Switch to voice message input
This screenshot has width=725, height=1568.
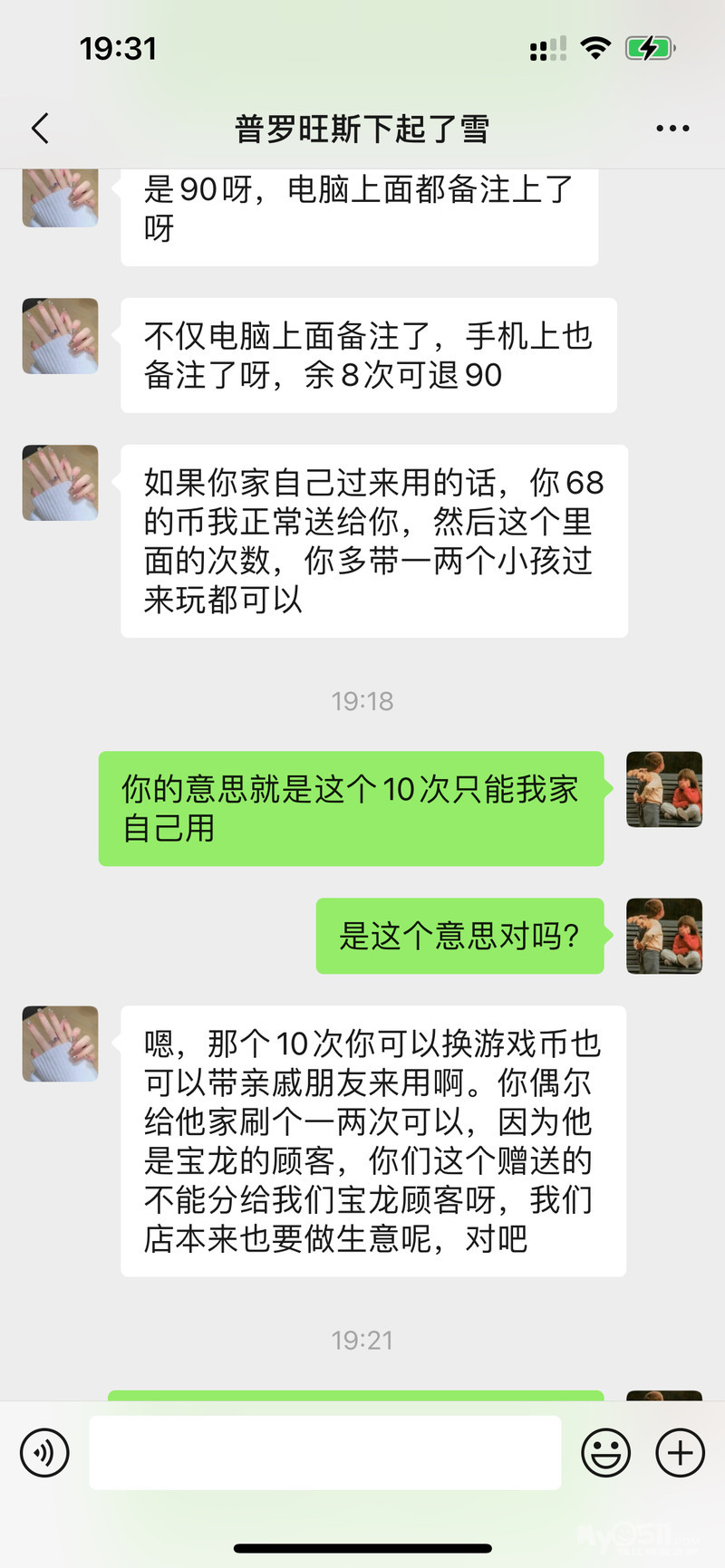coord(44,1453)
